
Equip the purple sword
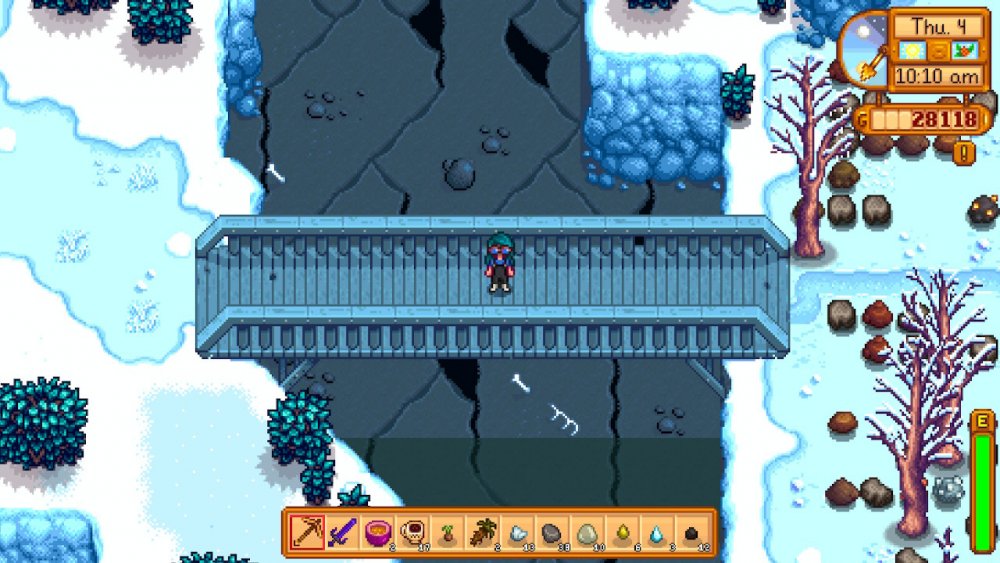[343, 532]
